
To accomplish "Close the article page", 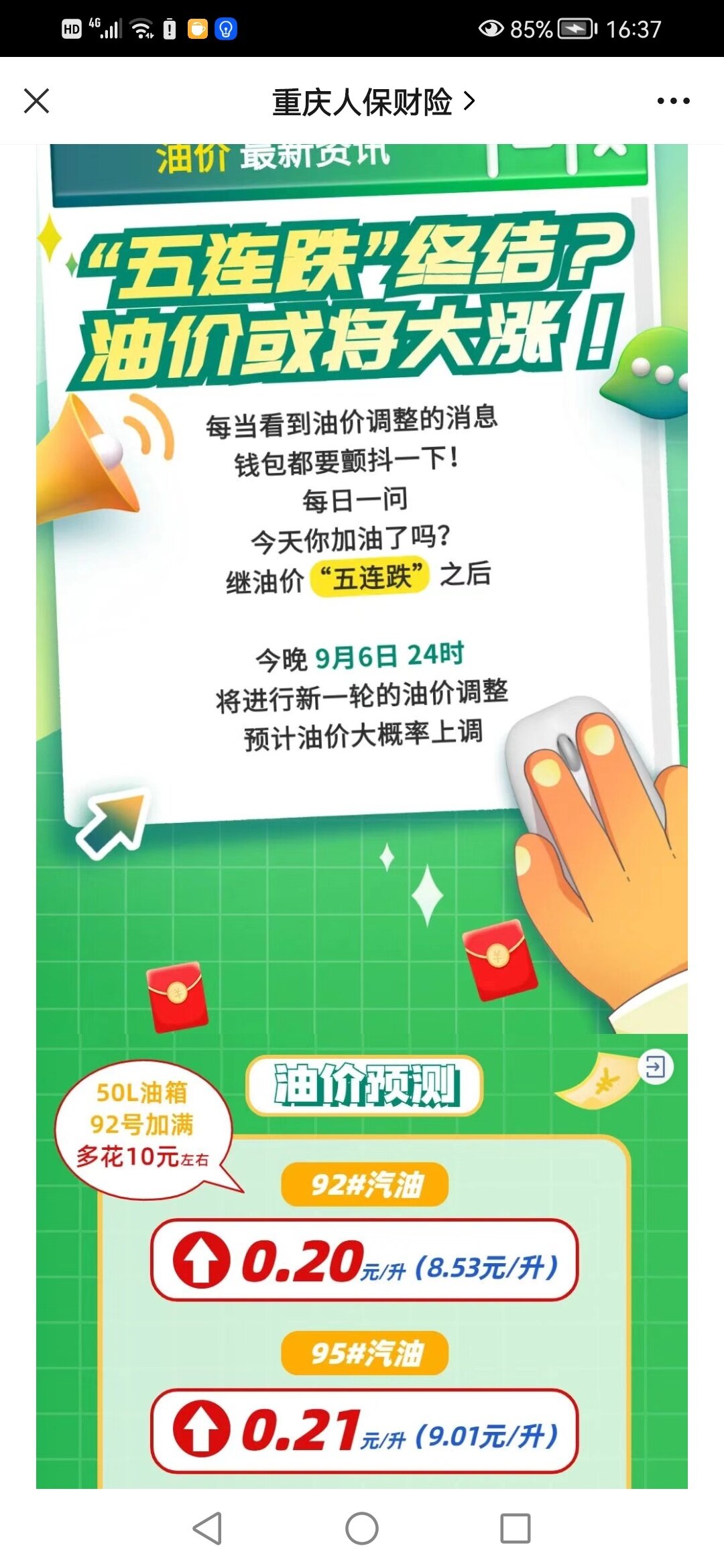I will click(37, 101).
